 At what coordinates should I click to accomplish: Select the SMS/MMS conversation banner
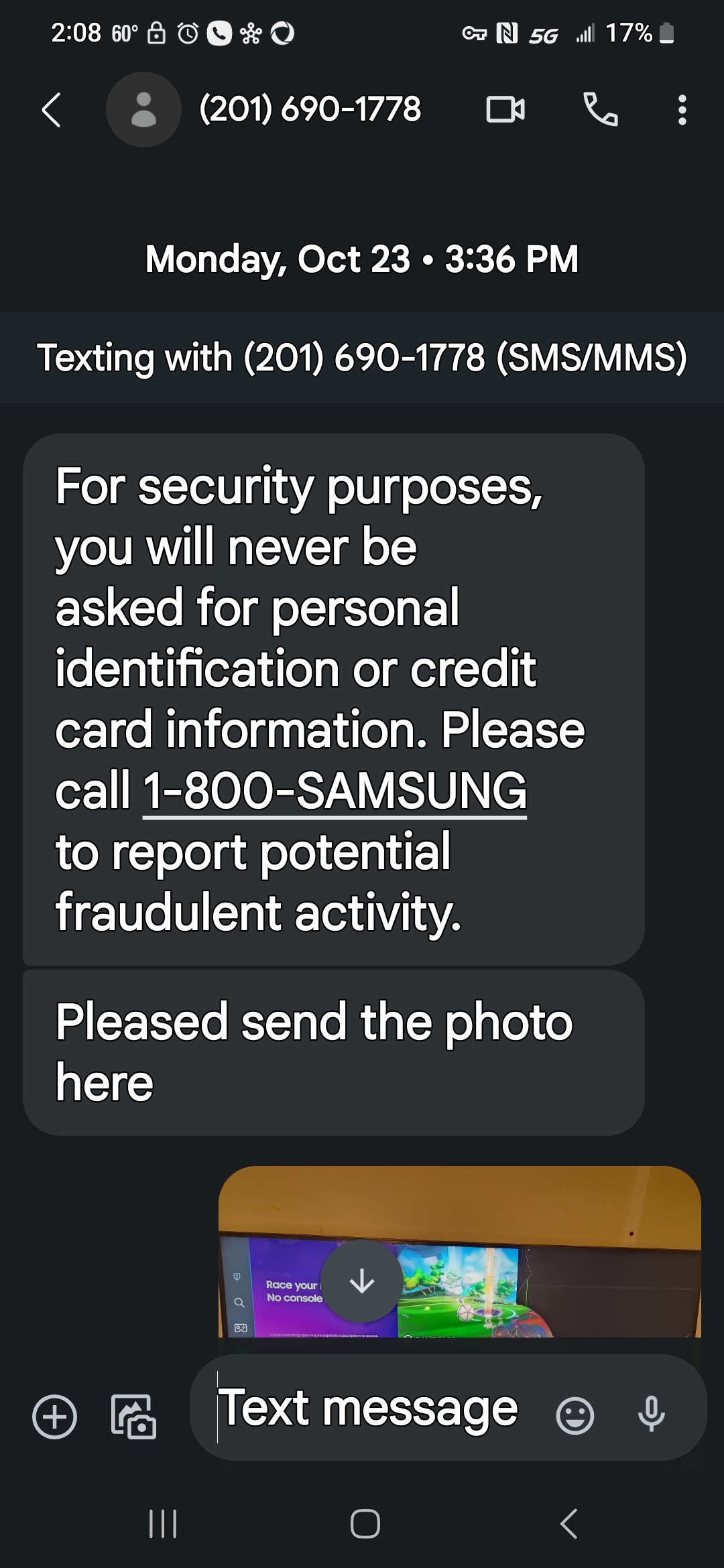tap(362, 357)
